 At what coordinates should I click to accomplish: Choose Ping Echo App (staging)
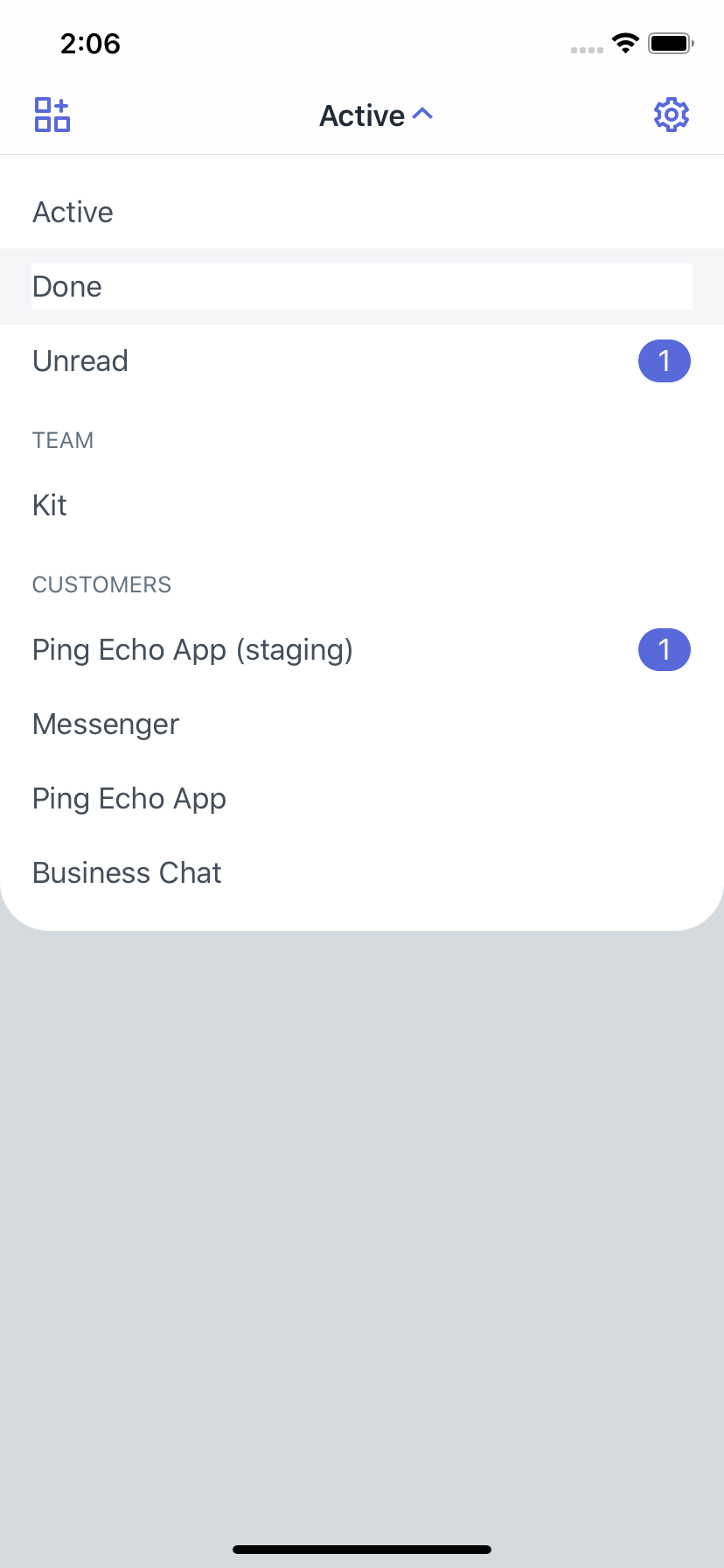point(192,650)
